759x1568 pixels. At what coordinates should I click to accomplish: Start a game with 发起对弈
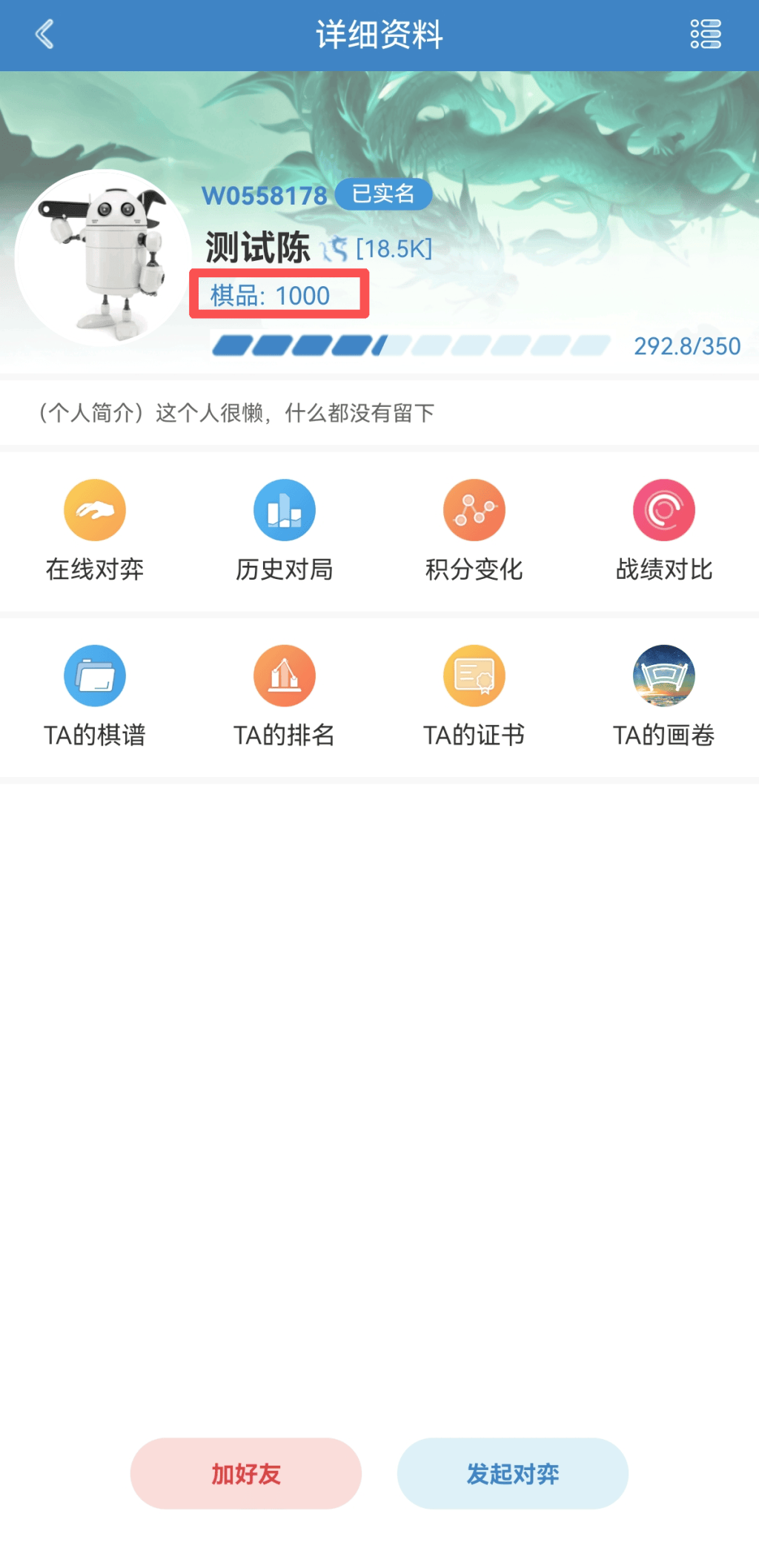513,1473
